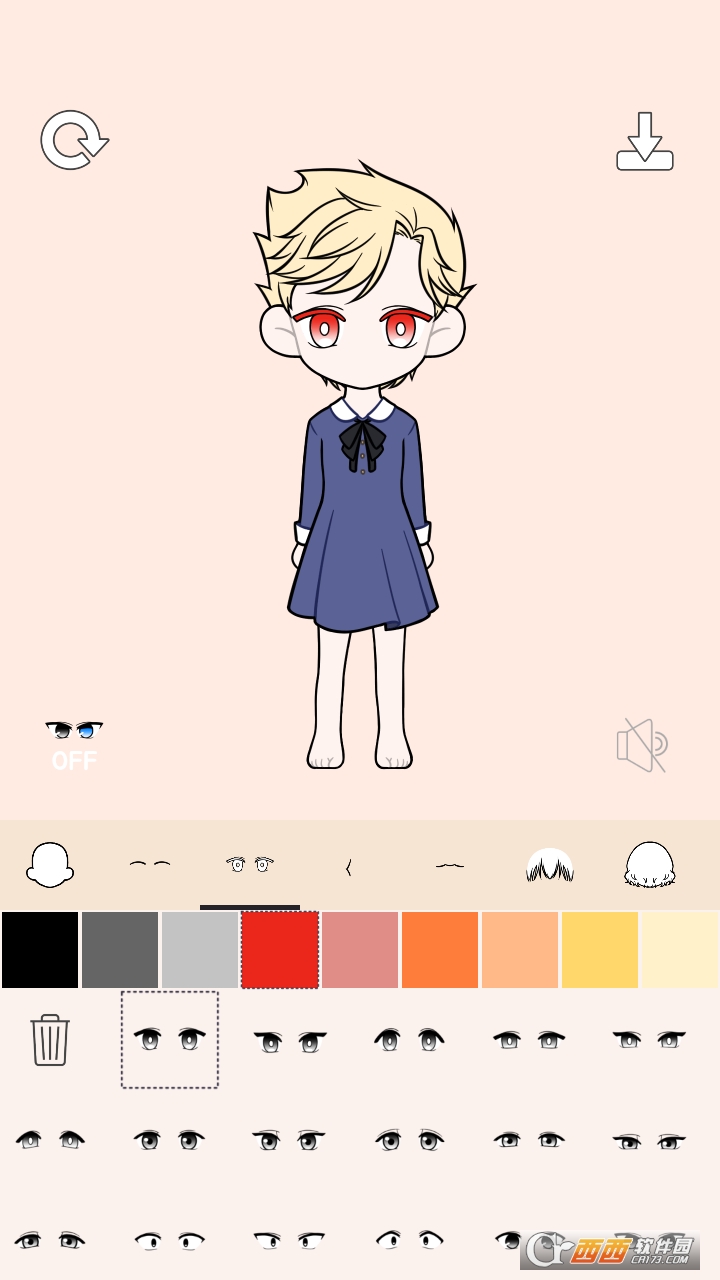Pick the second eye style in the top row
Screen dimensions: 720x1280
click(x=290, y=1040)
